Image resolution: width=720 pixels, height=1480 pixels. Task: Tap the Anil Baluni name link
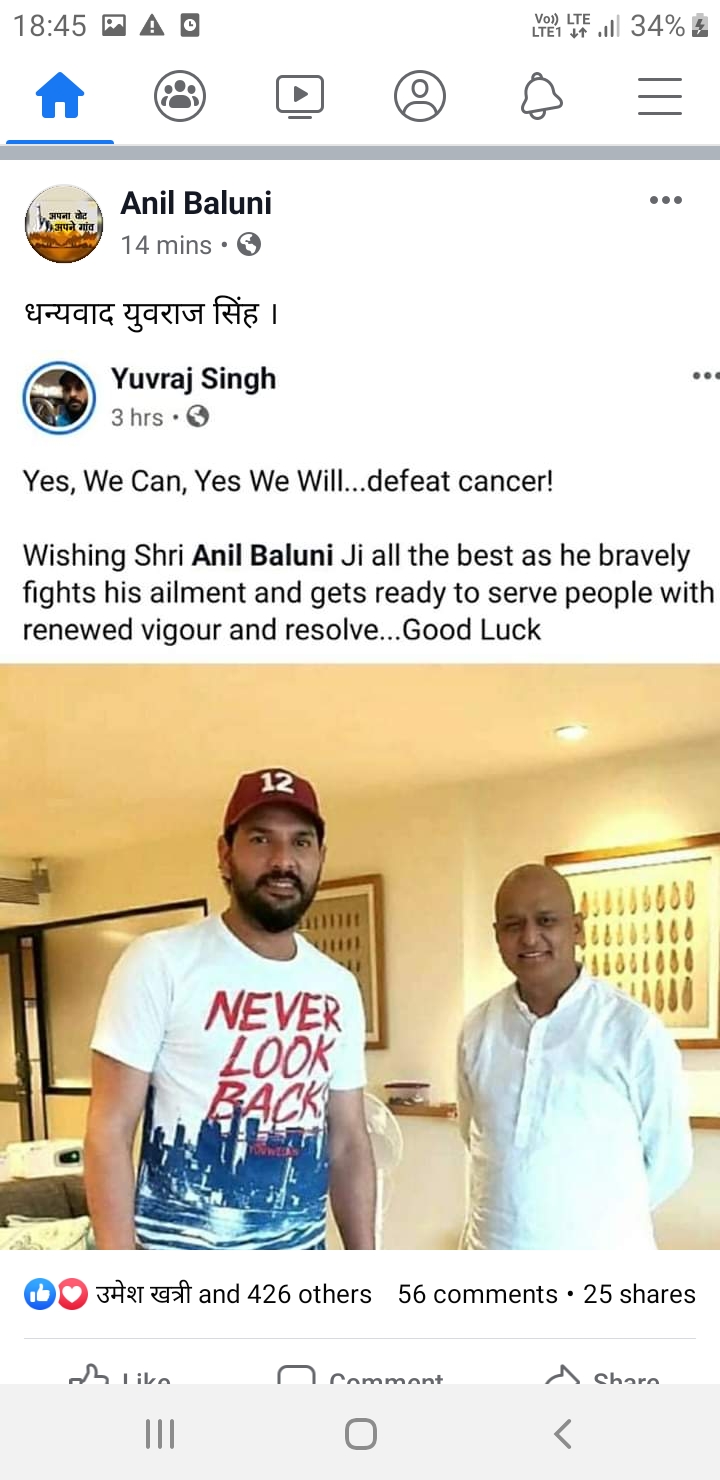click(x=196, y=204)
